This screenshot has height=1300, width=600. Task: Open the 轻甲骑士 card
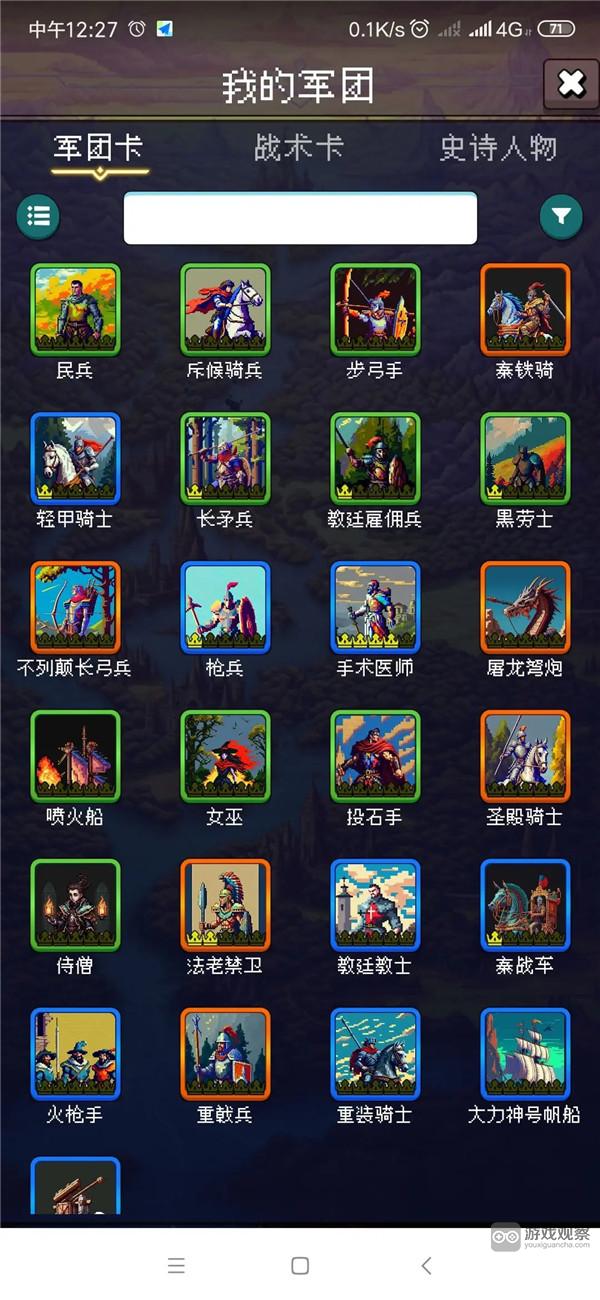pos(75,458)
